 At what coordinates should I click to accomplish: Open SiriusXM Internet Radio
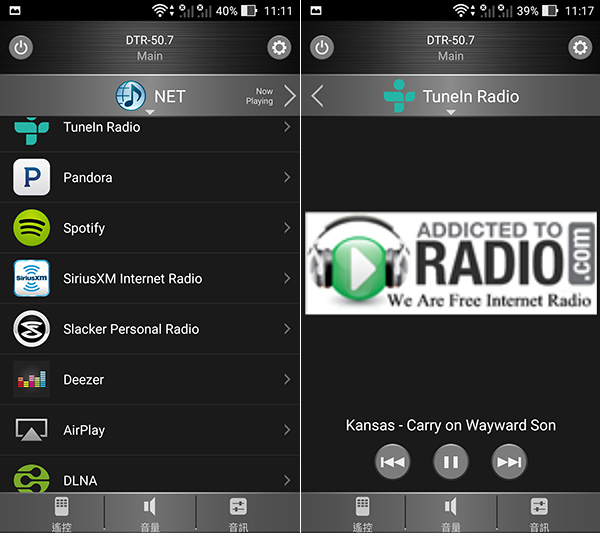[x=150, y=278]
